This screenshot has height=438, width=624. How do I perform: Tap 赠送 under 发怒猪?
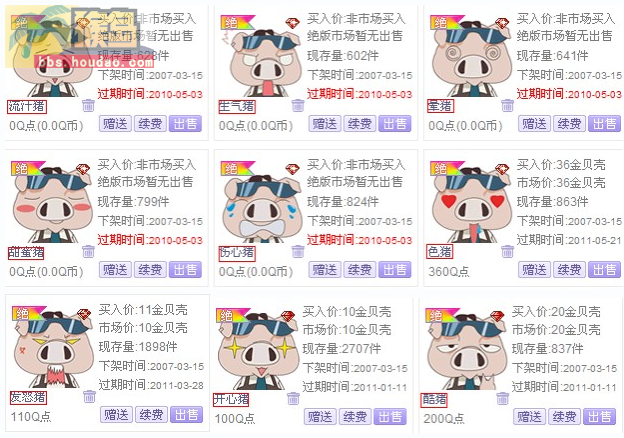tap(115, 415)
